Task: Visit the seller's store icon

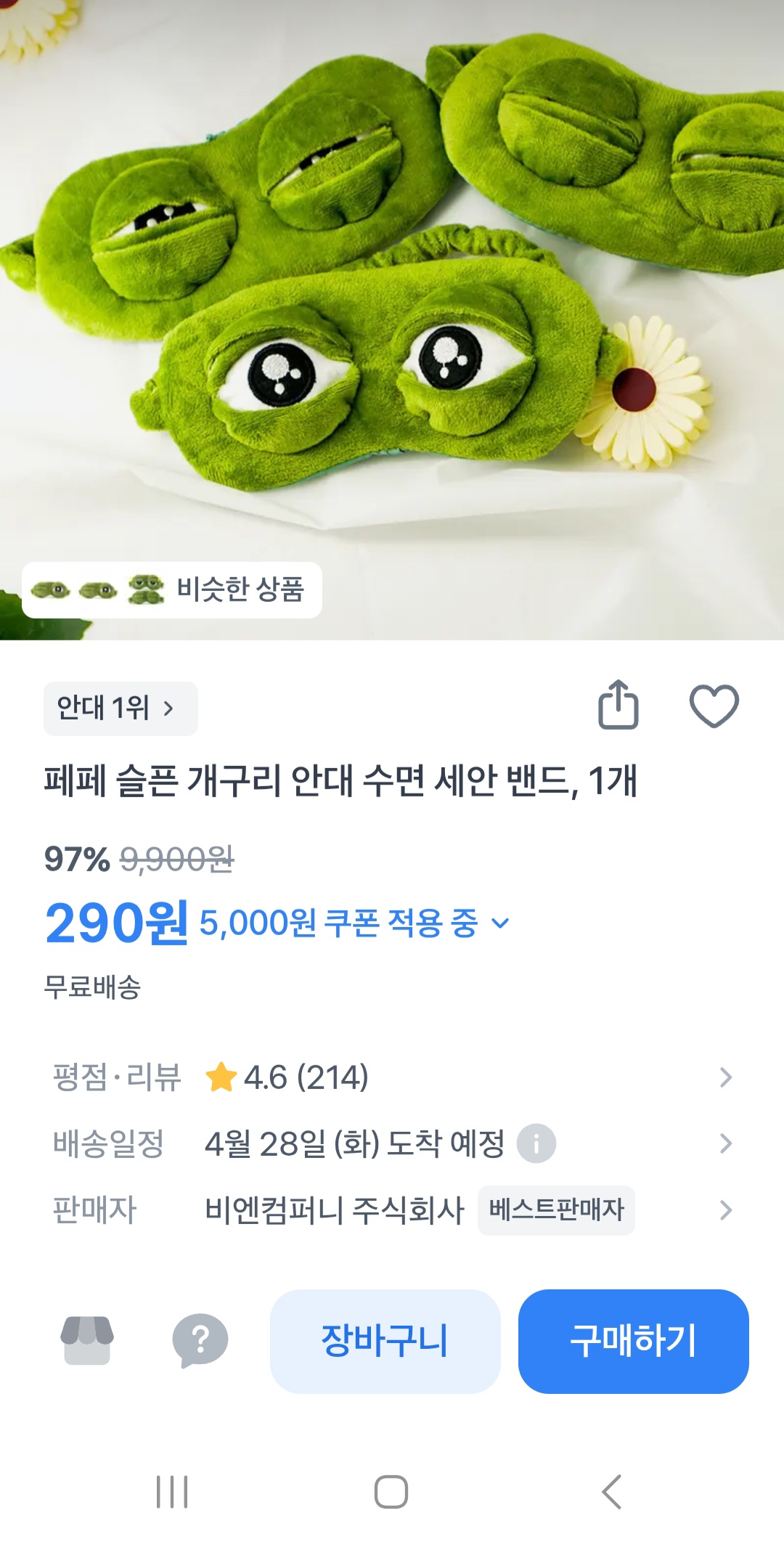Action: [x=87, y=1341]
